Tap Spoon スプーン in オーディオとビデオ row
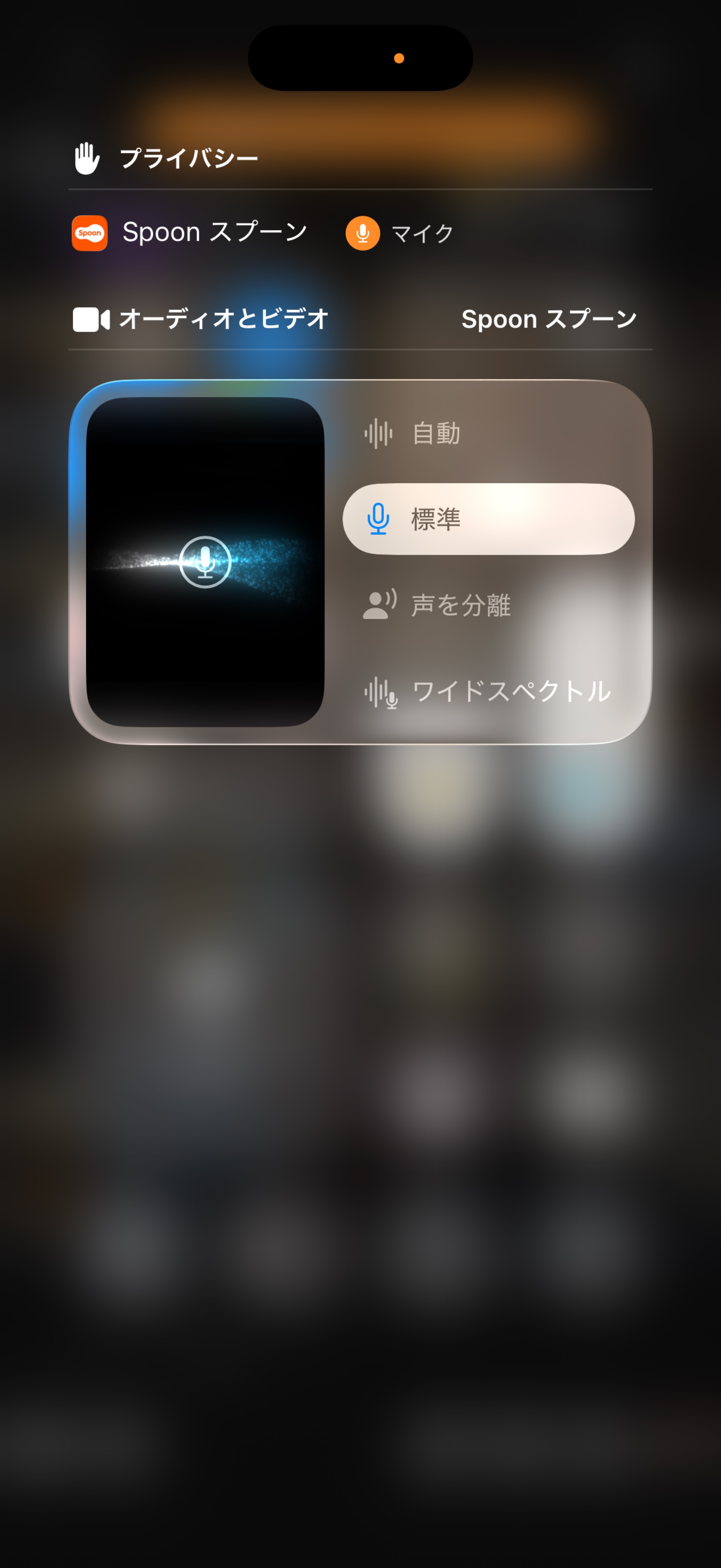Image resolution: width=721 pixels, height=1568 pixels. pos(550,318)
